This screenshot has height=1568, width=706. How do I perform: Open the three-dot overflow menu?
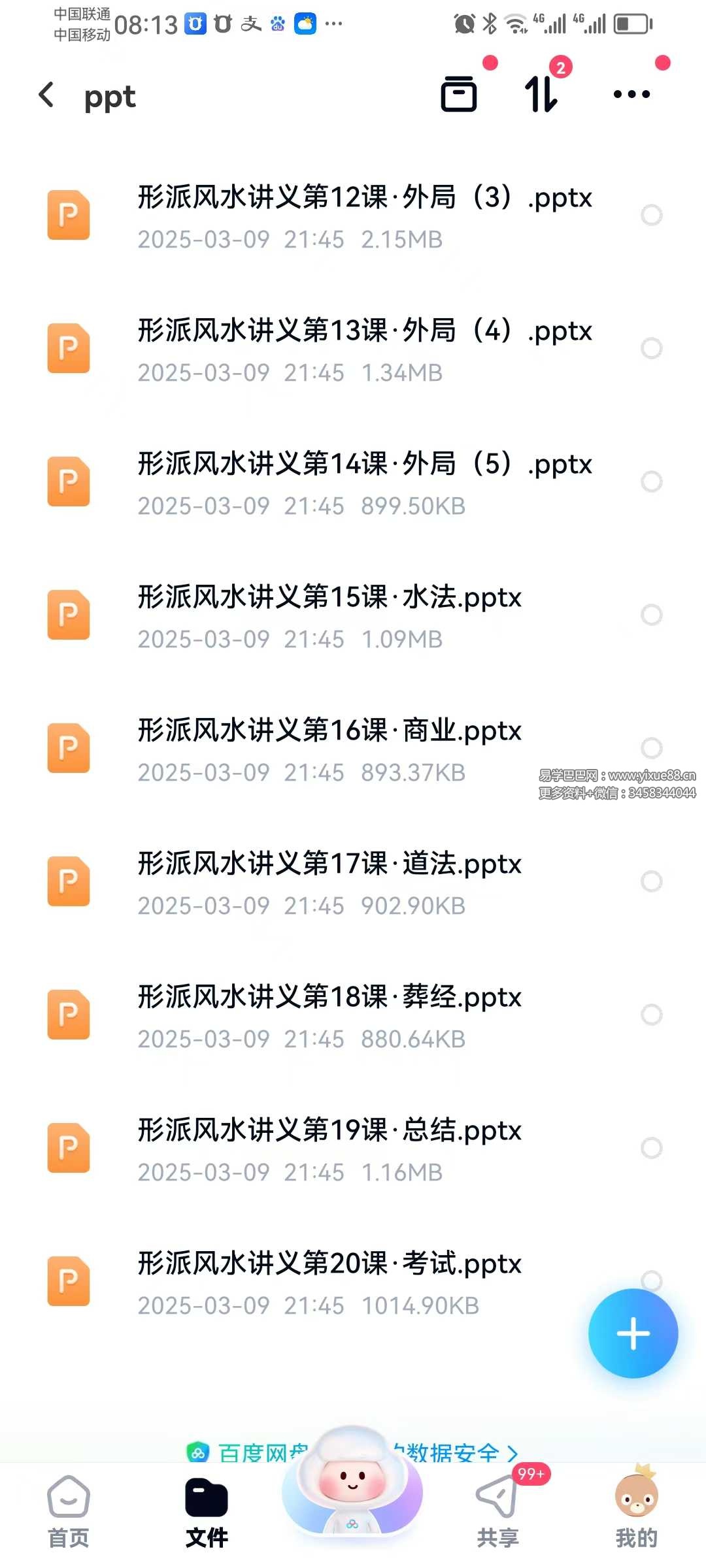click(631, 95)
